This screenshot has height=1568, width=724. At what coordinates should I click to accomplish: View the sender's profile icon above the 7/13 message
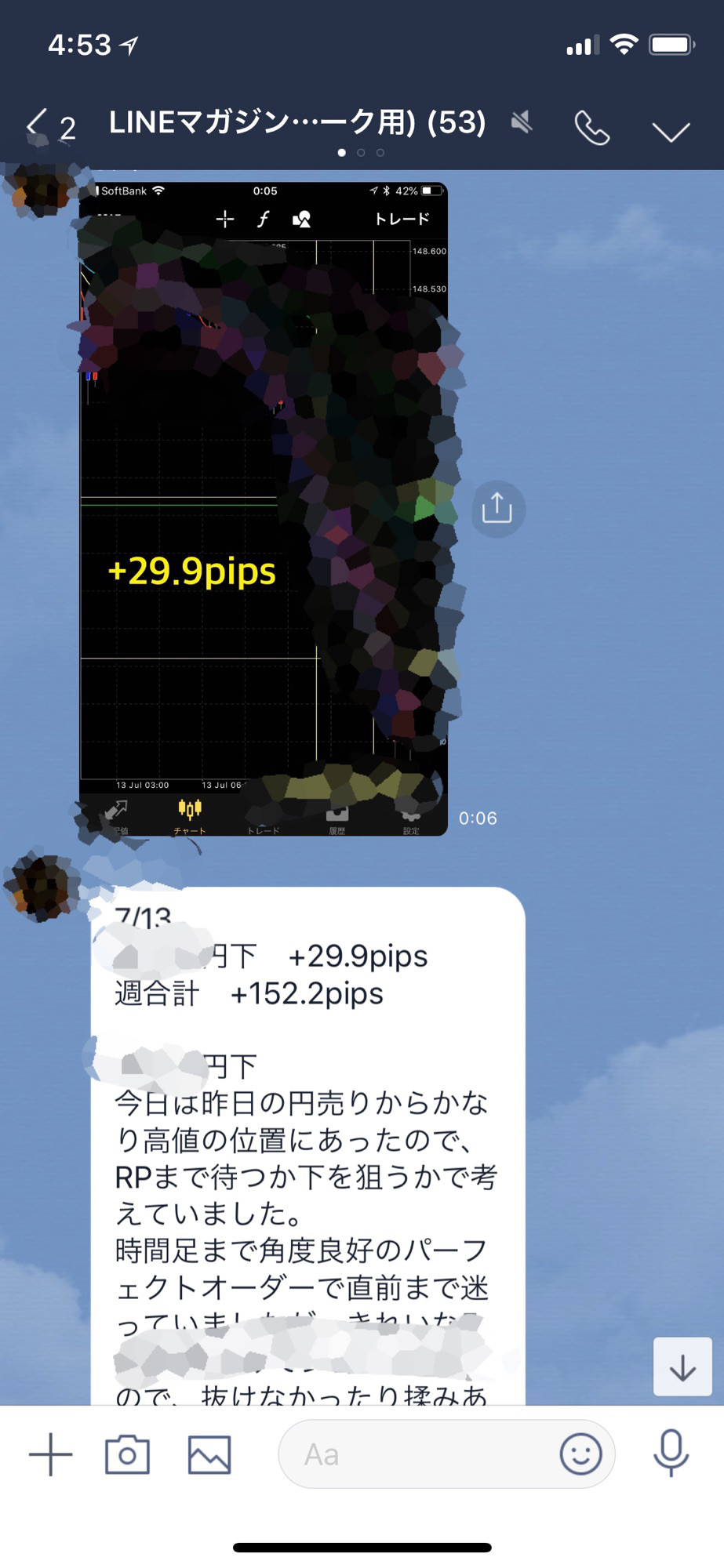[41, 887]
